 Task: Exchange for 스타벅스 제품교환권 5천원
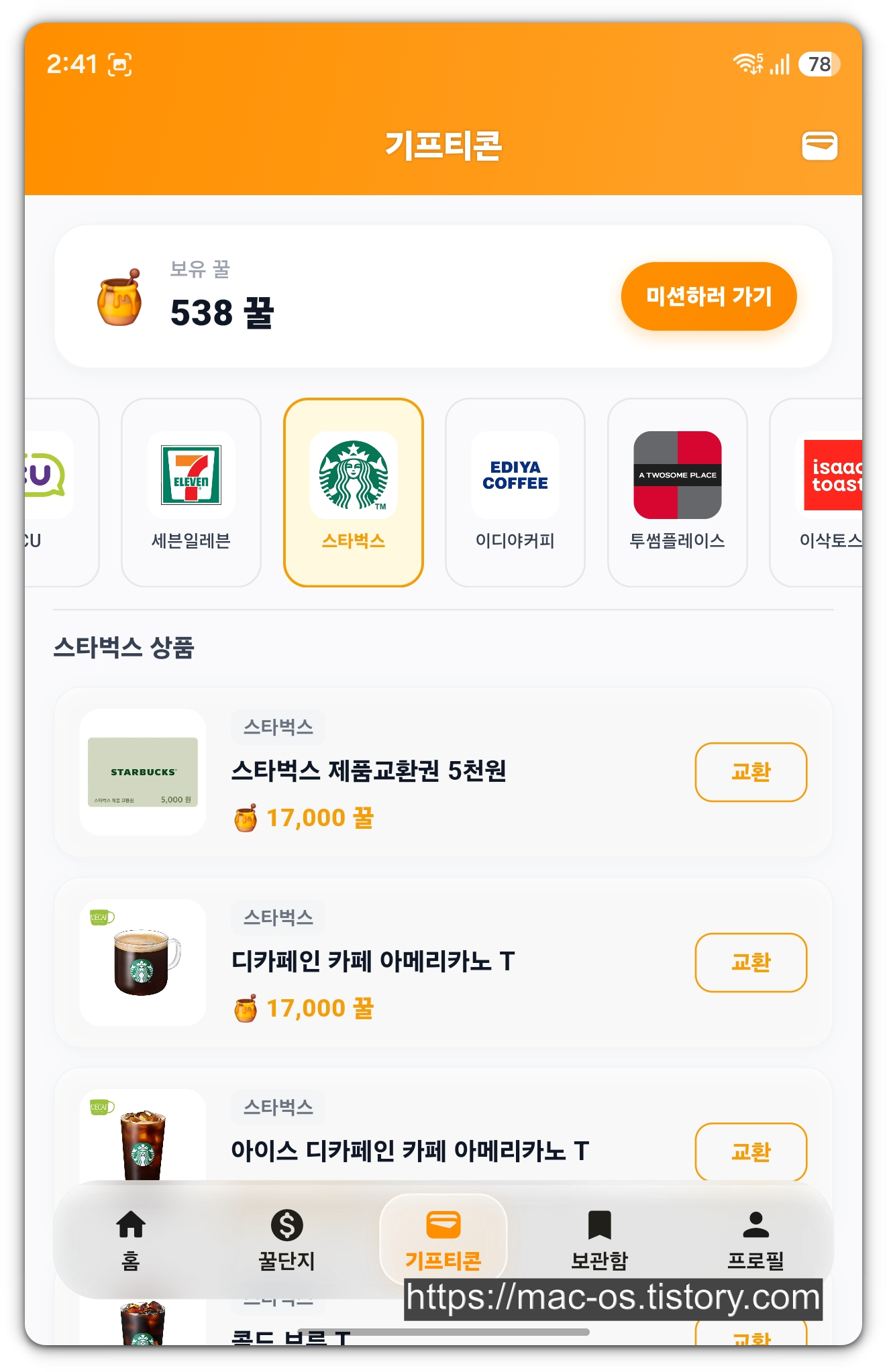(751, 772)
